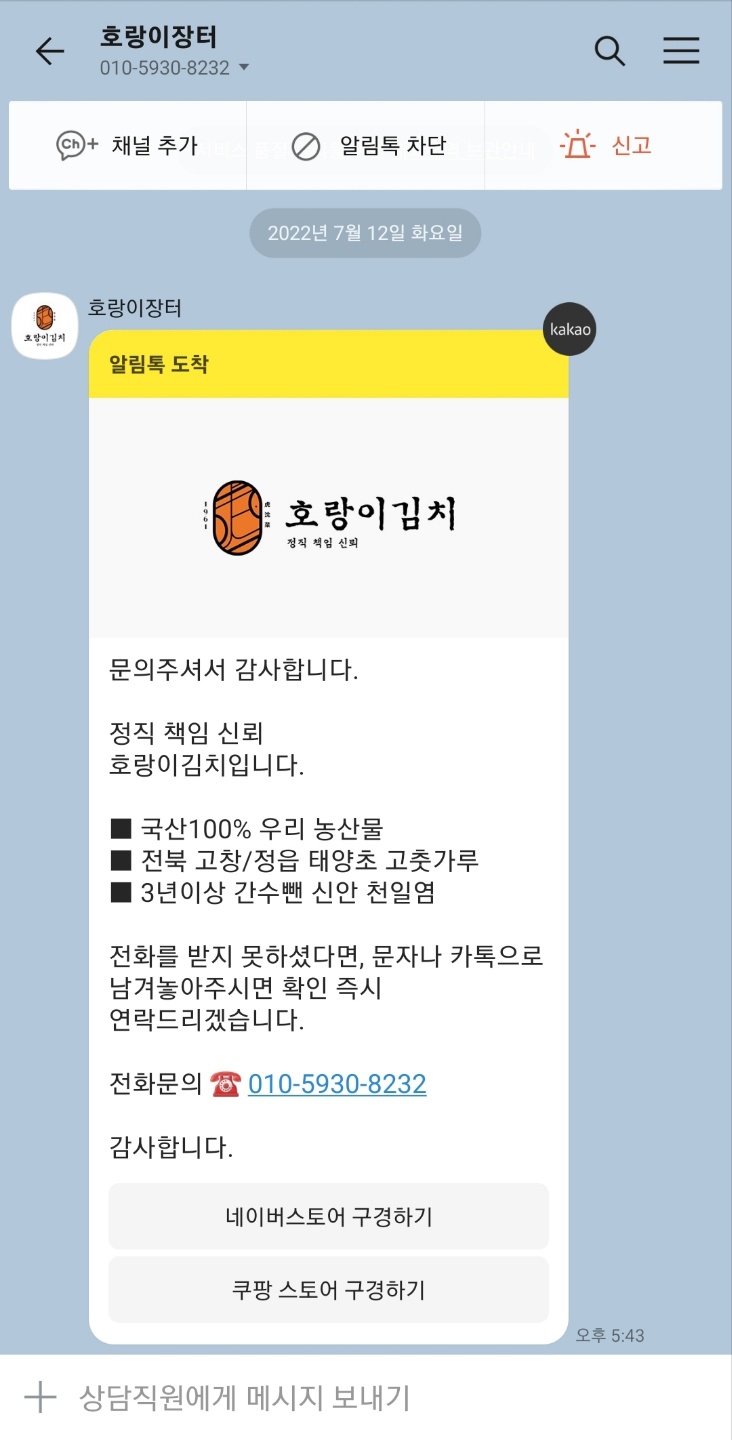Open the plus attachment menu
Image resolution: width=732 pixels, height=1440 pixels.
click(x=40, y=1397)
